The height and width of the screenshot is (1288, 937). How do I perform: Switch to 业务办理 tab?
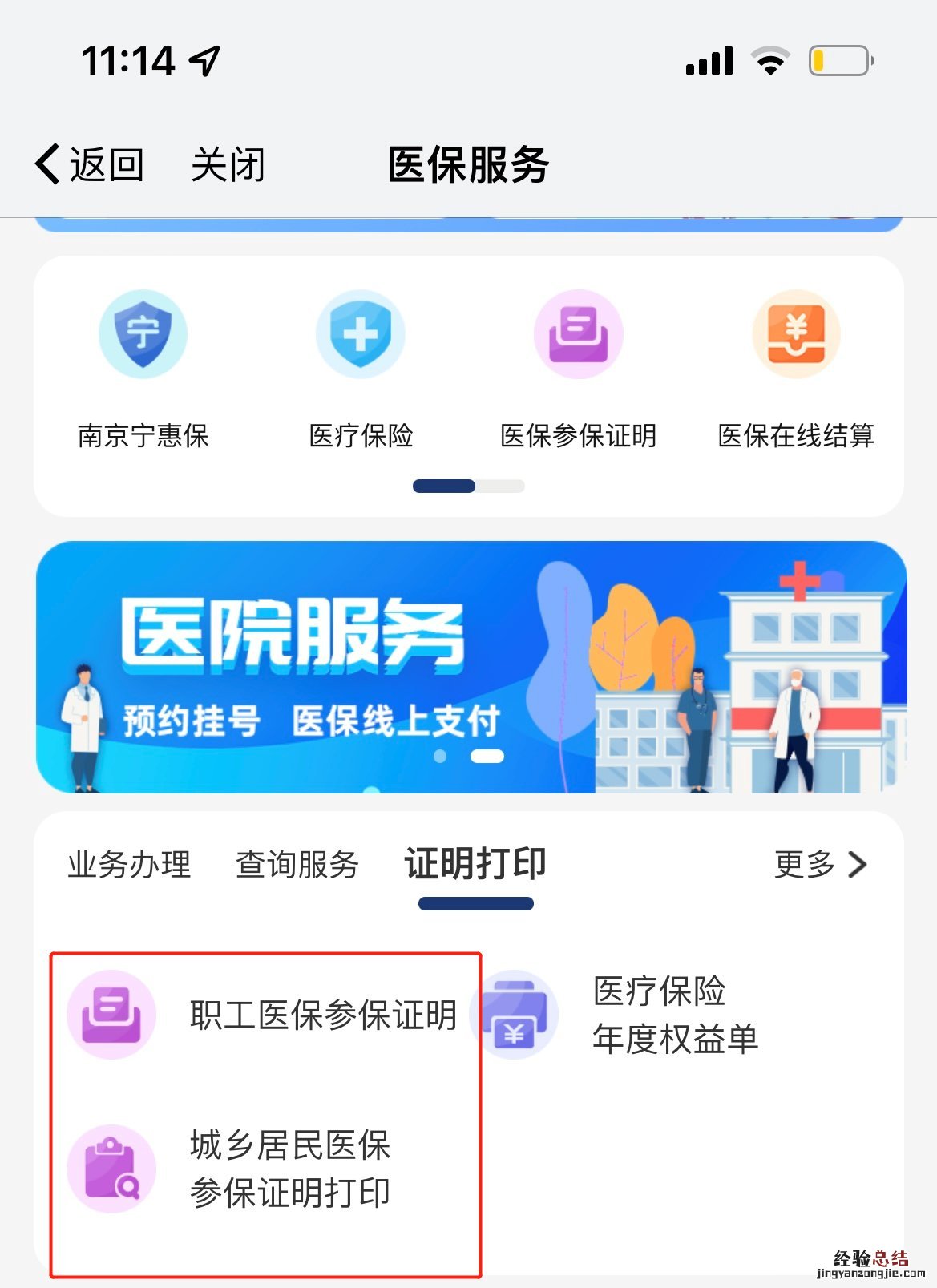click(x=129, y=864)
